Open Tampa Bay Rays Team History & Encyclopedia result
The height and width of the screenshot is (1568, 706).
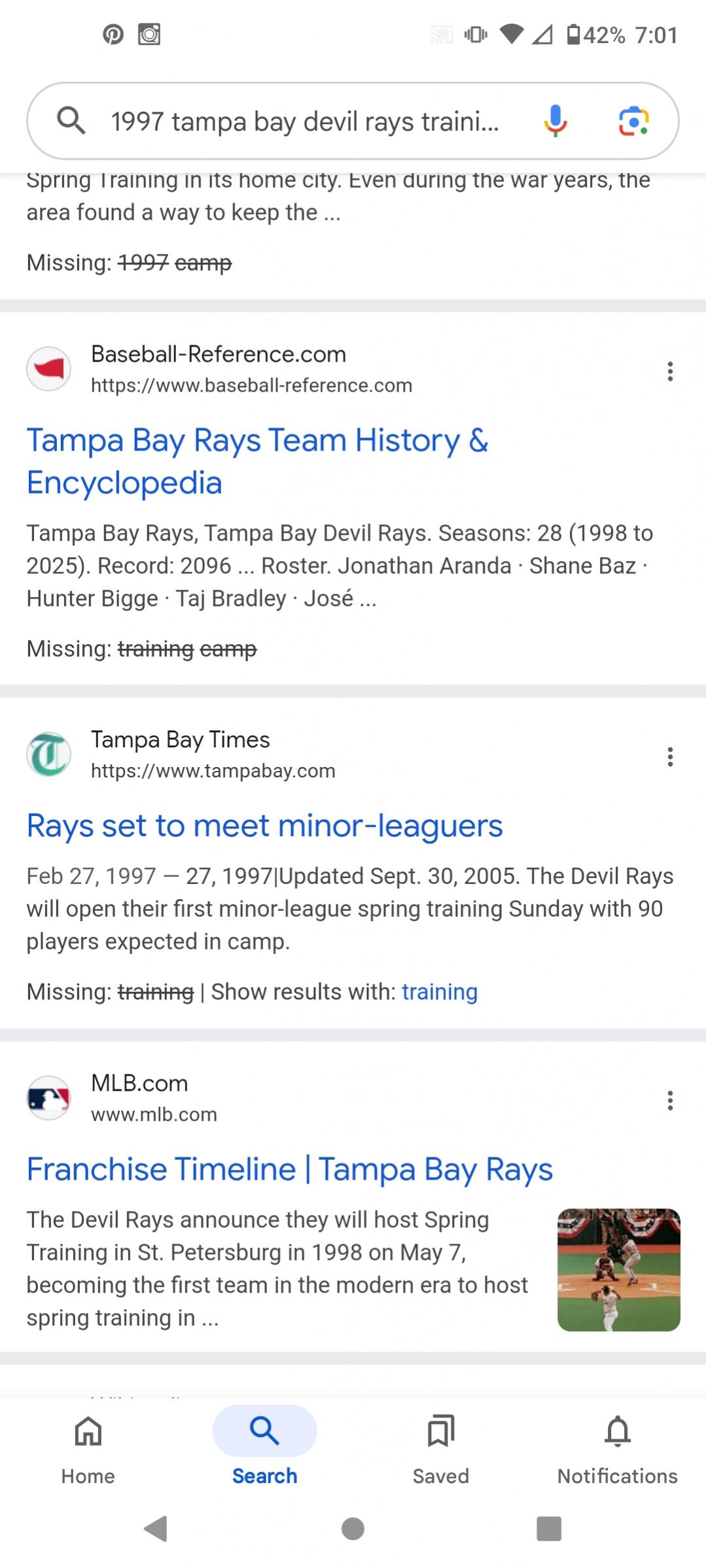click(257, 462)
